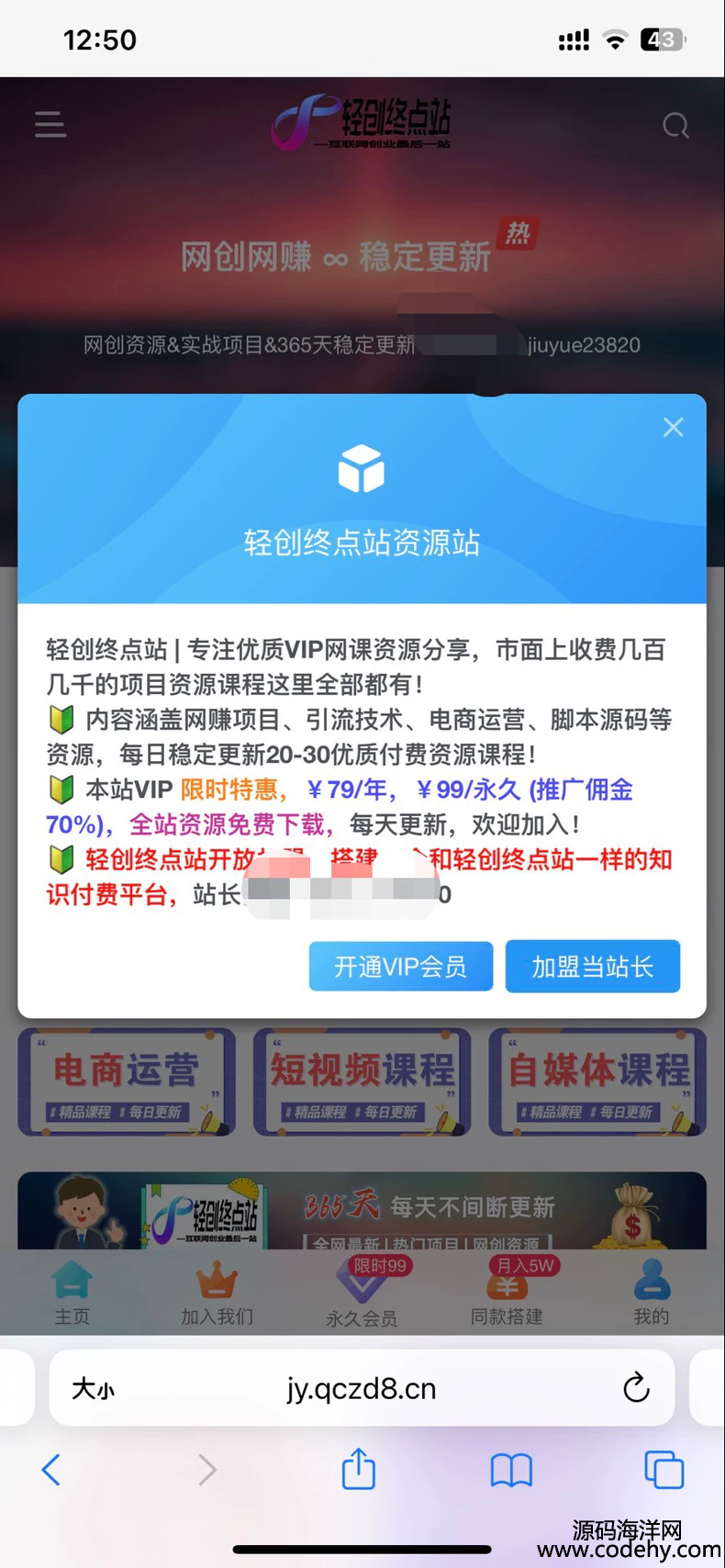Image resolution: width=725 pixels, height=1568 pixels.
Task: Switch to the 加入我们 tab
Action: (217, 1293)
